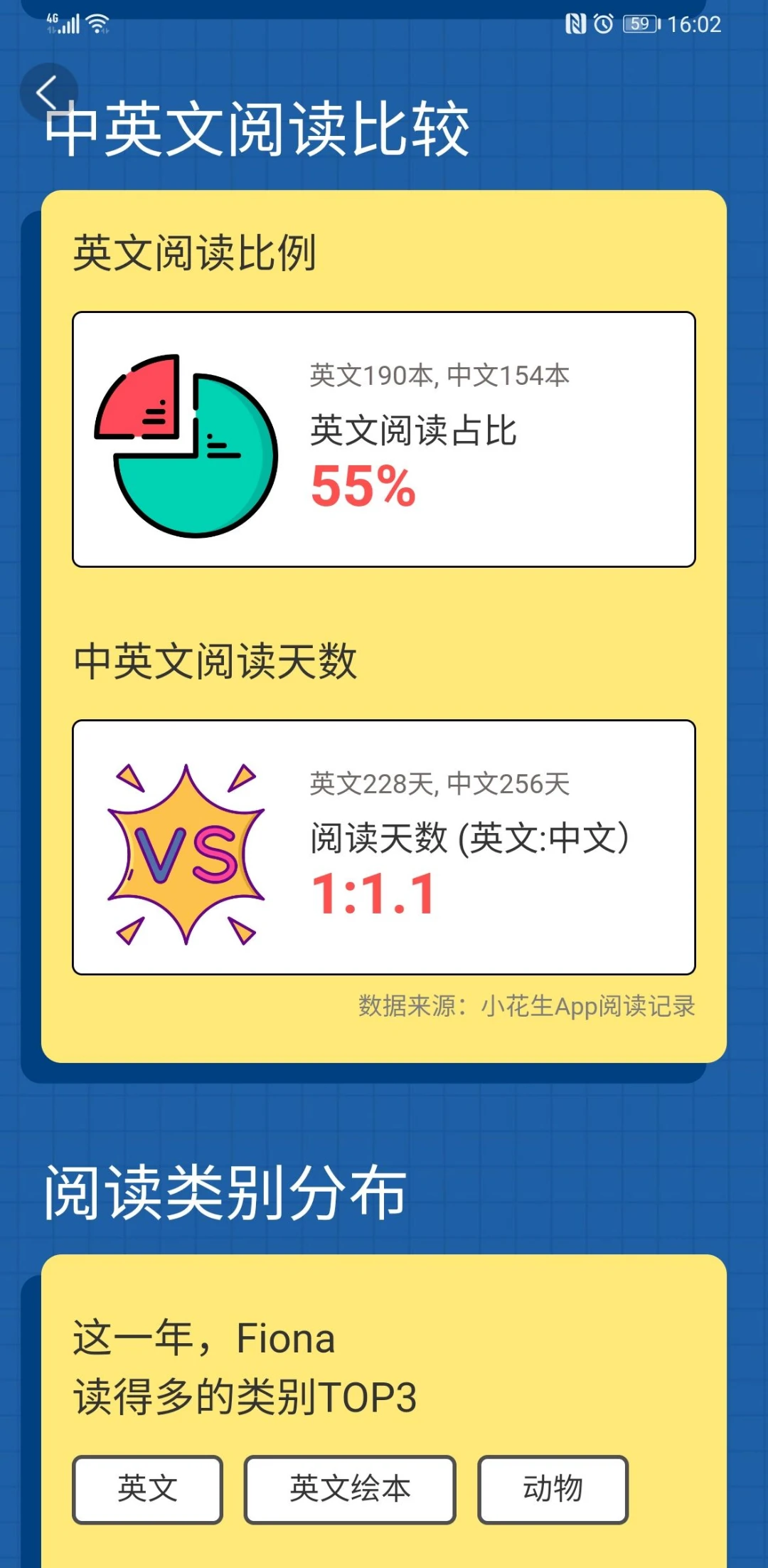Go back using the top-left arrow
768x1568 pixels.
point(48,92)
